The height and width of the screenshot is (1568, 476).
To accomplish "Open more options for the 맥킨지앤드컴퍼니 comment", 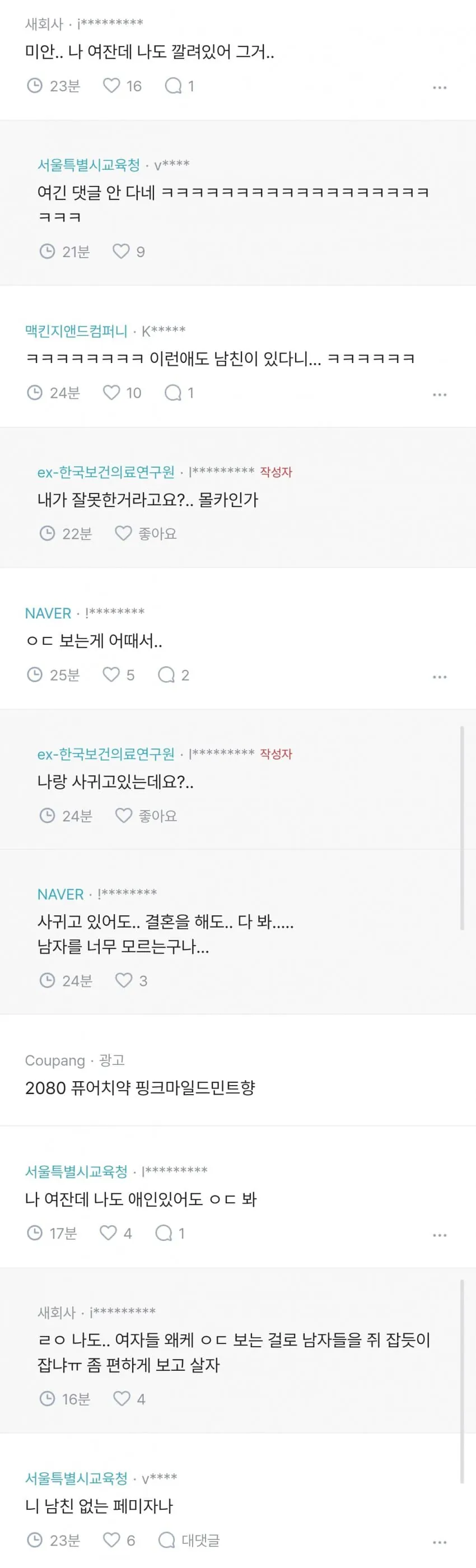I will (440, 394).
